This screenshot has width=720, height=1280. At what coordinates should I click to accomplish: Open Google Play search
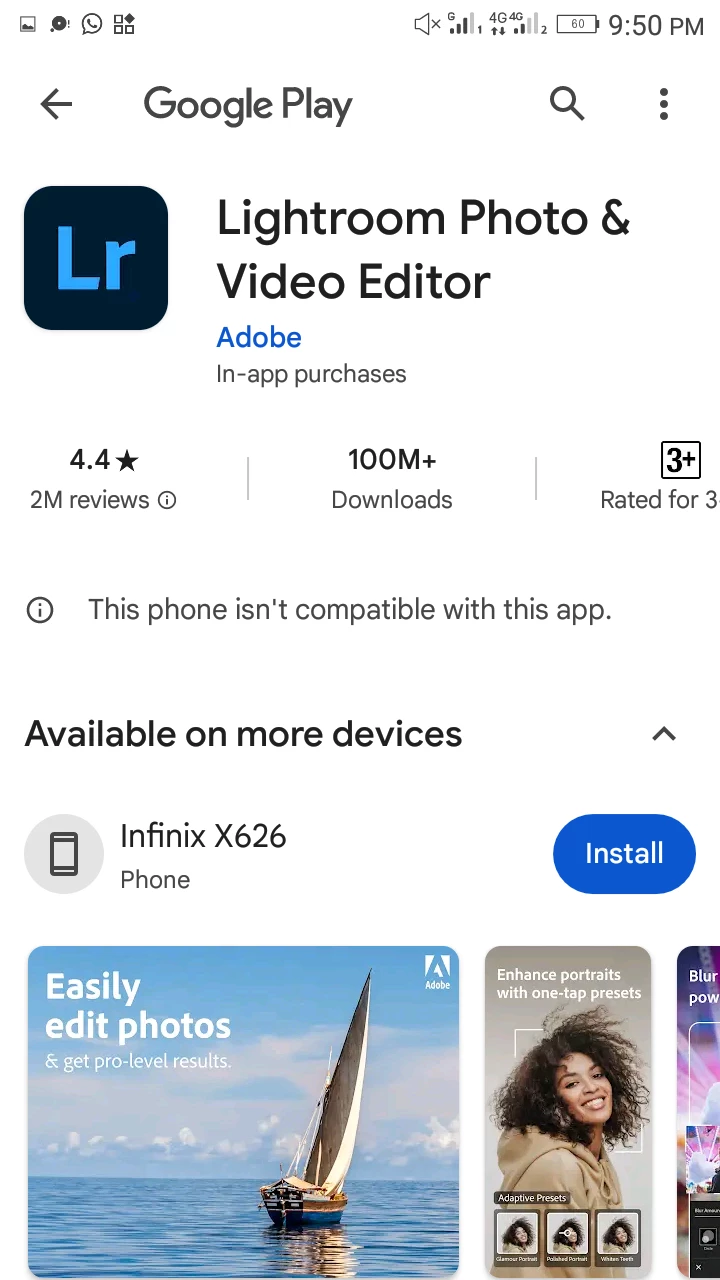pyautogui.click(x=567, y=104)
